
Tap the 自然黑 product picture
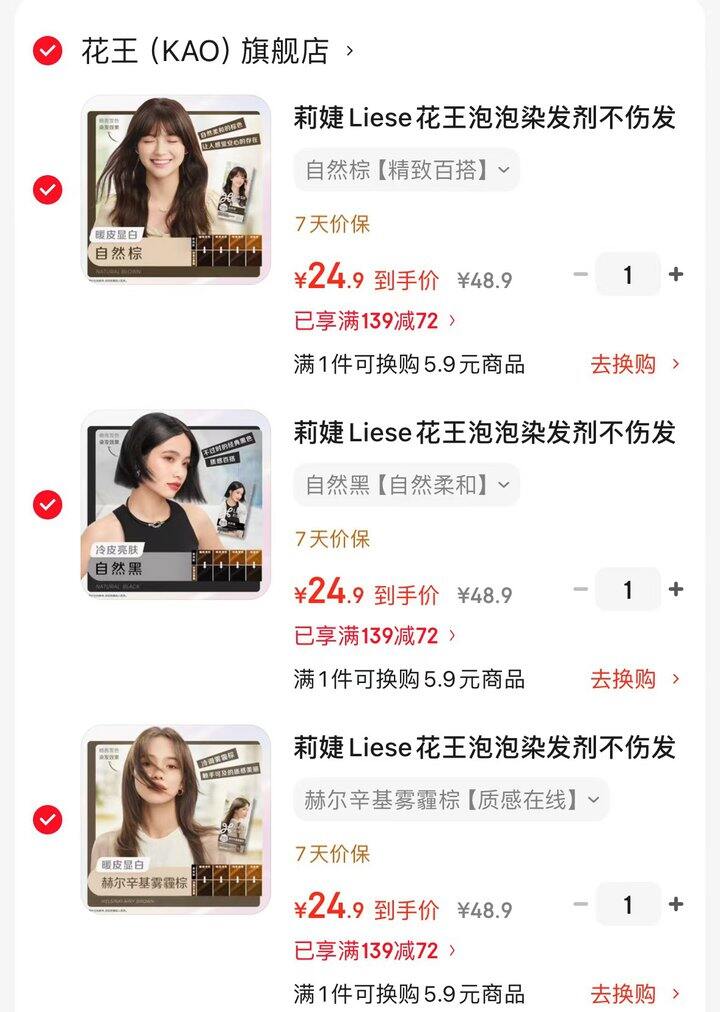[x=175, y=506]
